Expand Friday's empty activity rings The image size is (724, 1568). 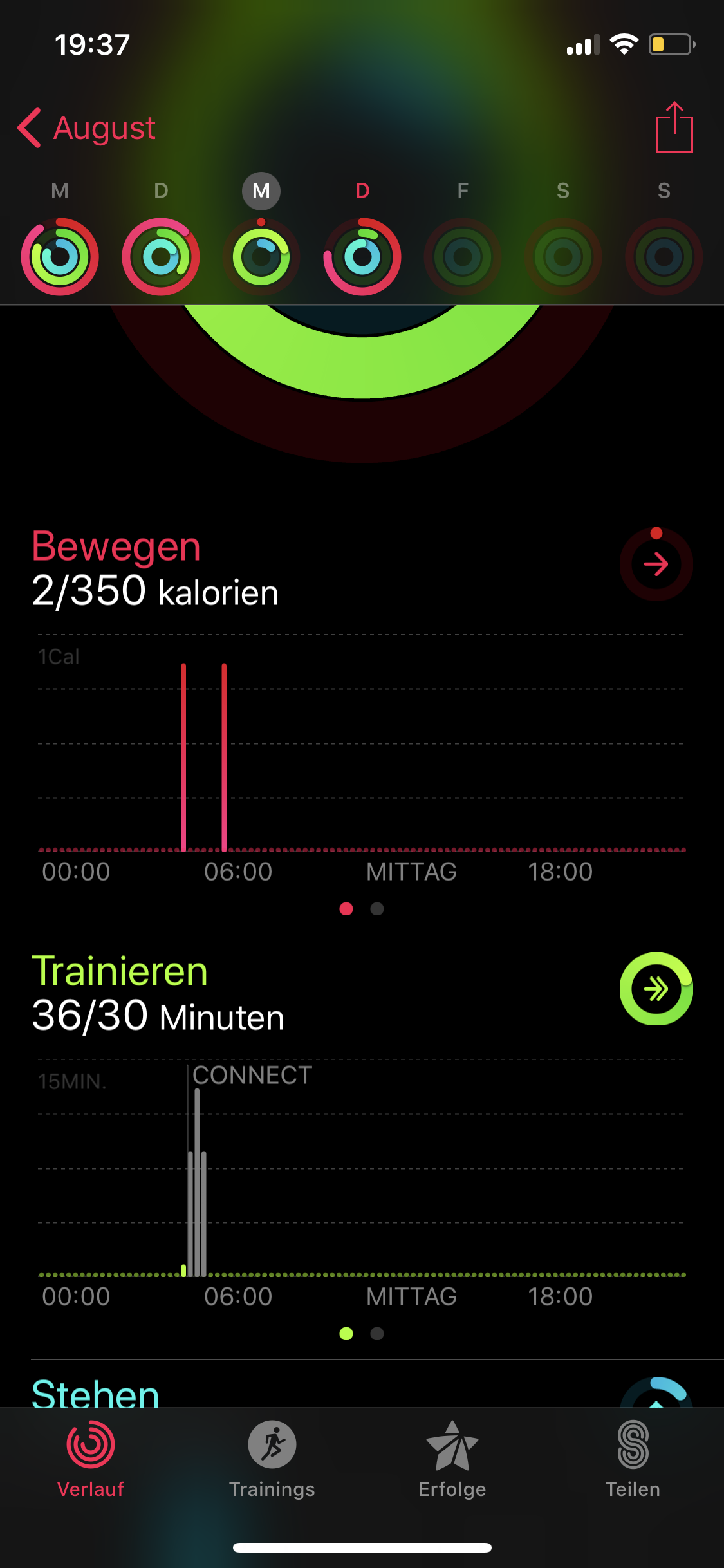(462, 256)
